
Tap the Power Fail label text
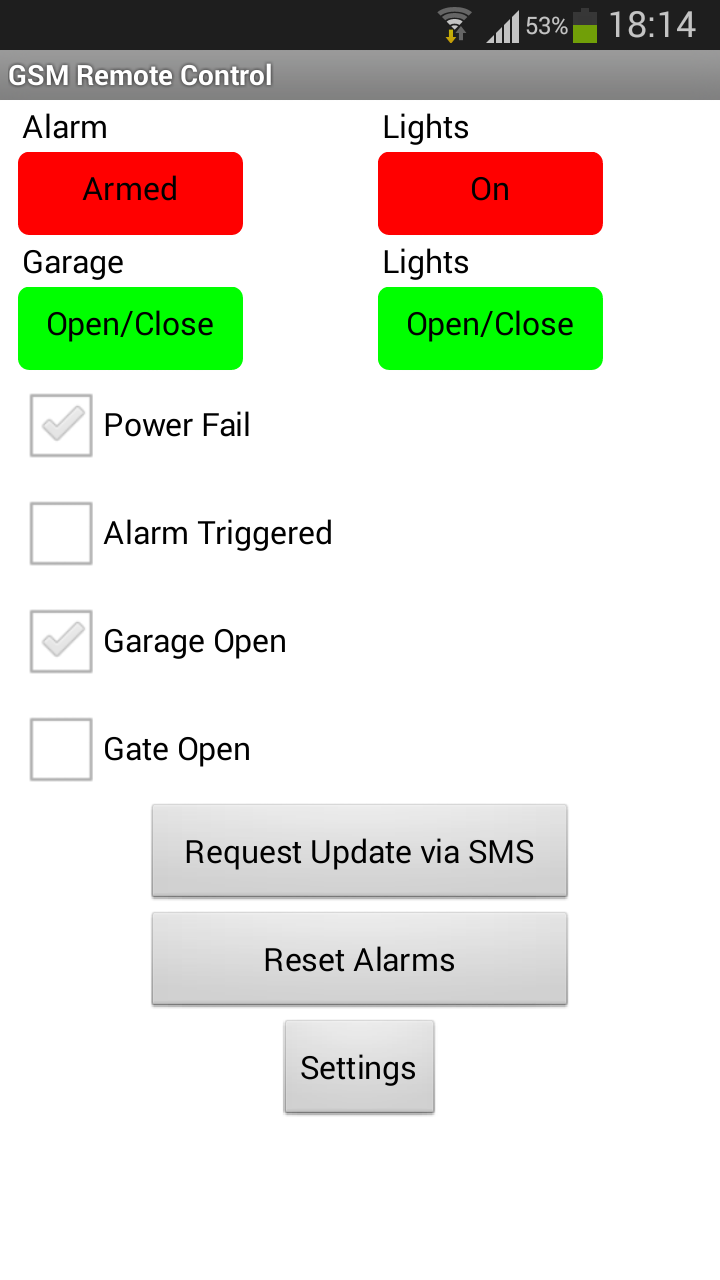[x=176, y=425]
